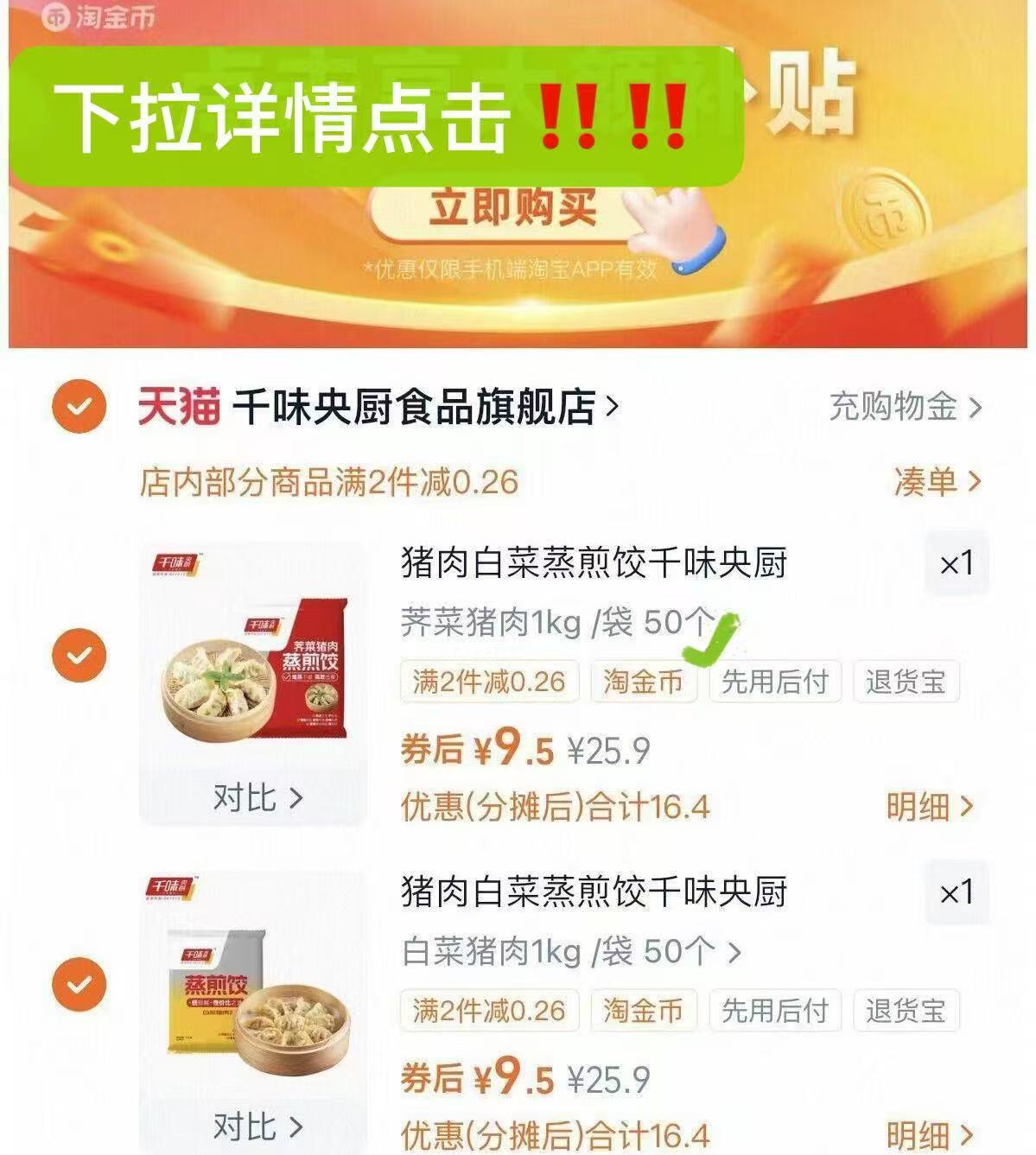Deselect the 荠菜猪肉 dumpling product checkbox
The image size is (1036, 1155).
click(79, 655)
